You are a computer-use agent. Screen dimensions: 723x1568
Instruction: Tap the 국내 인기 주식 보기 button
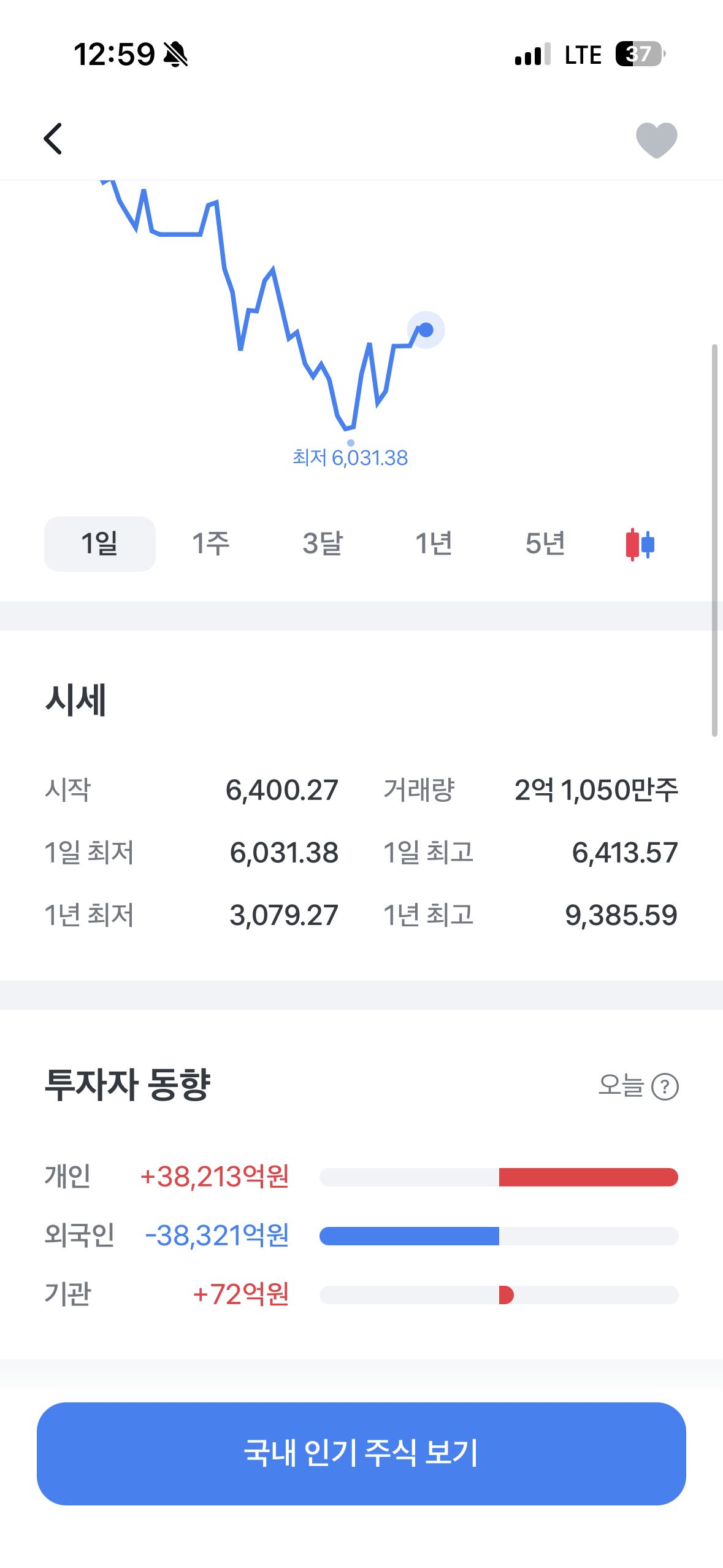coord(361,1453)
